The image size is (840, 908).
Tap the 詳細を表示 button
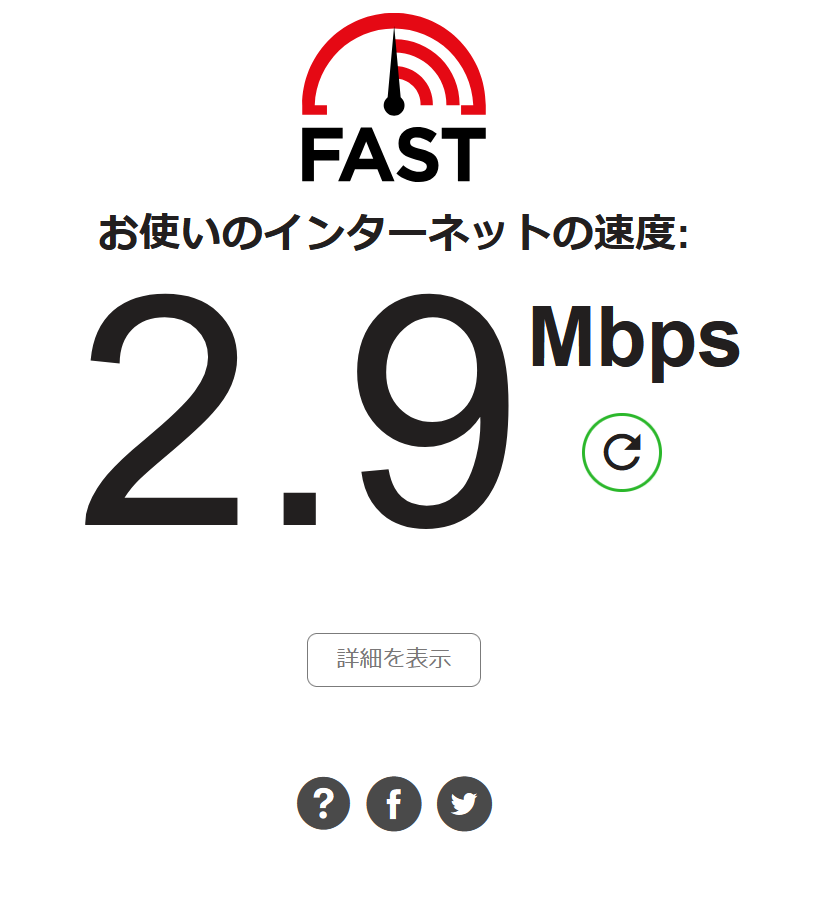point(394,660)
